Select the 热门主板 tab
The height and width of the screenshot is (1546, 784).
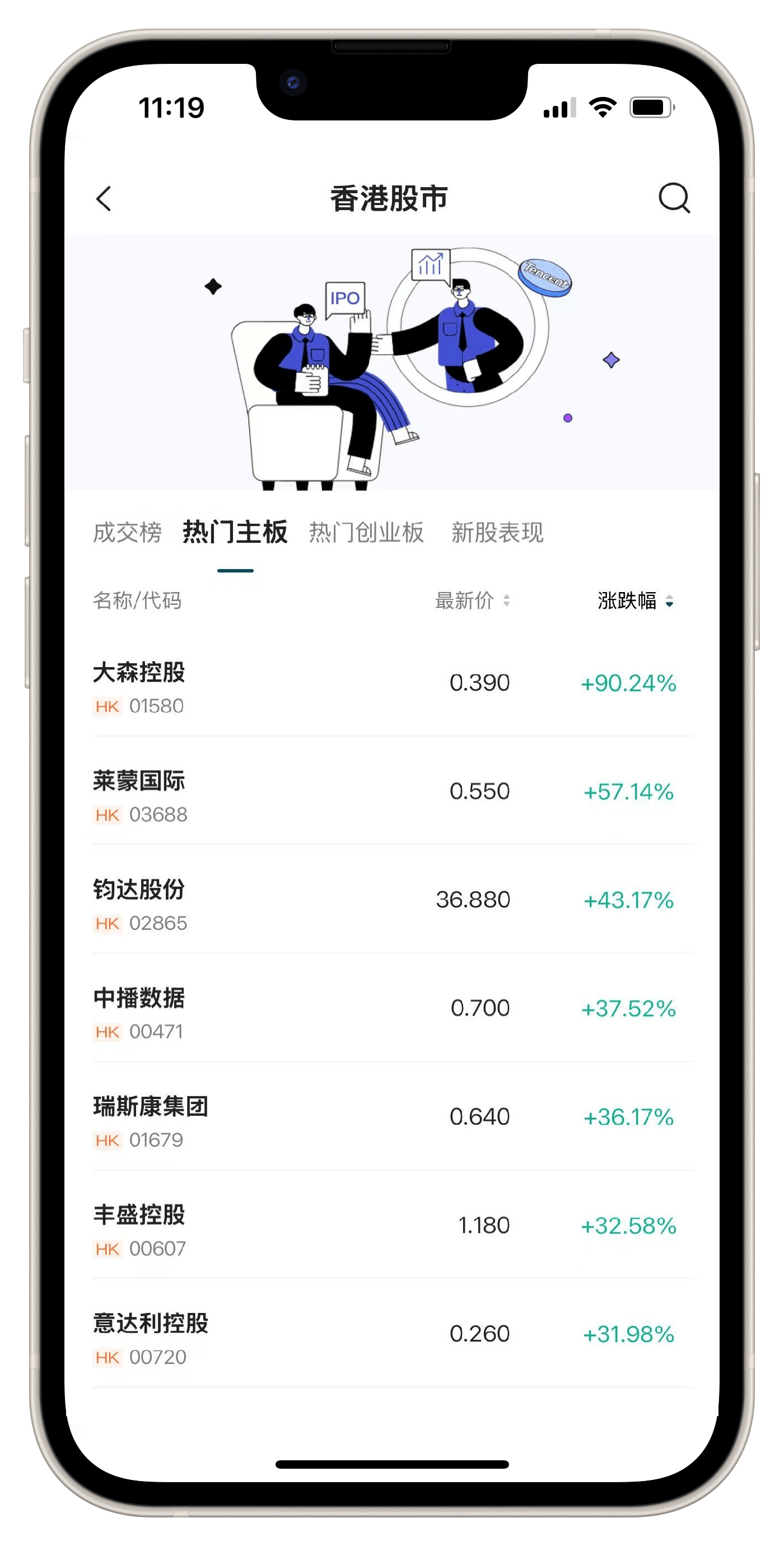click(x=235, y=532)
